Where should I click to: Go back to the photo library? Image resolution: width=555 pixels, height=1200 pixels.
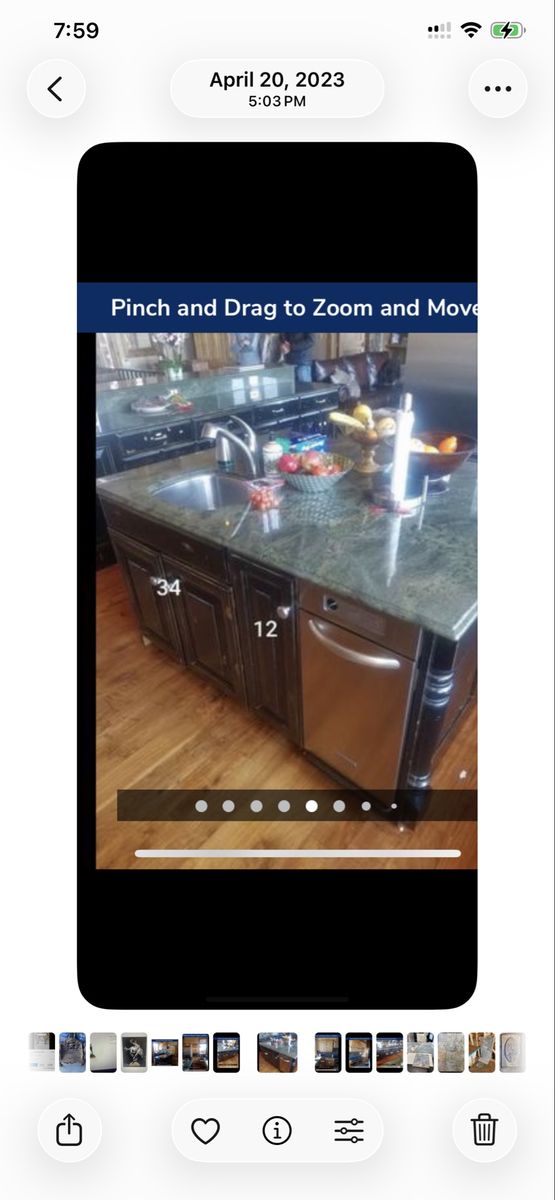pos(56,89)
